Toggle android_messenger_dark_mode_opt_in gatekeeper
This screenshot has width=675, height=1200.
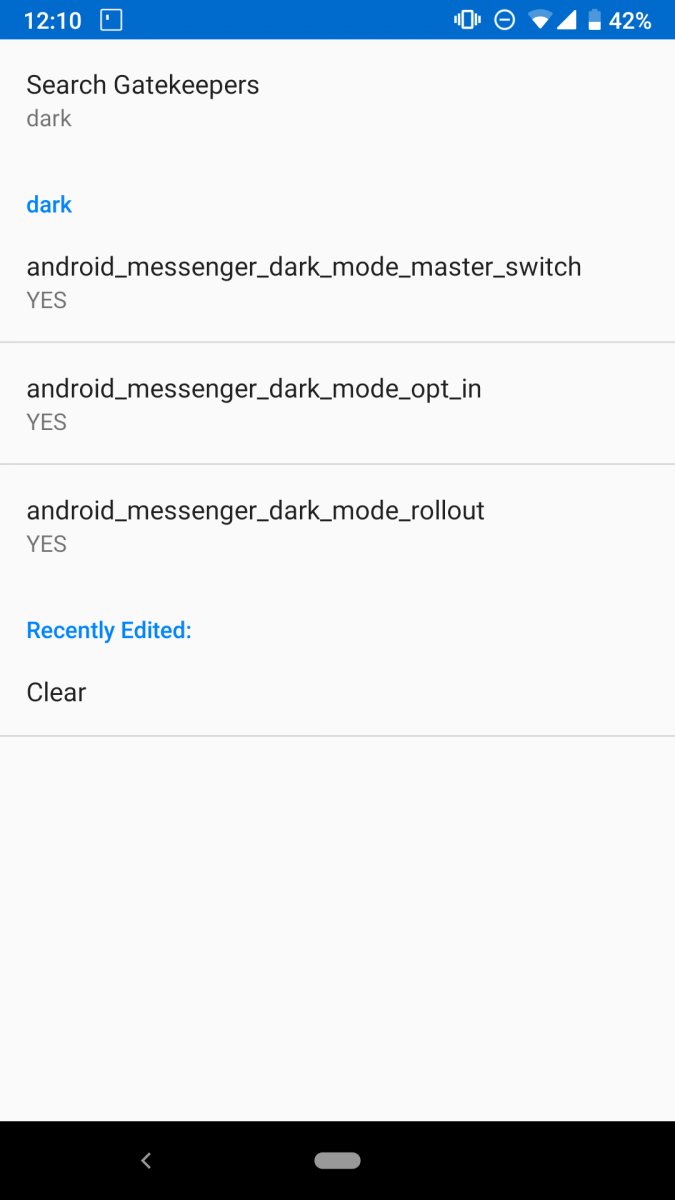pos(254,404)
